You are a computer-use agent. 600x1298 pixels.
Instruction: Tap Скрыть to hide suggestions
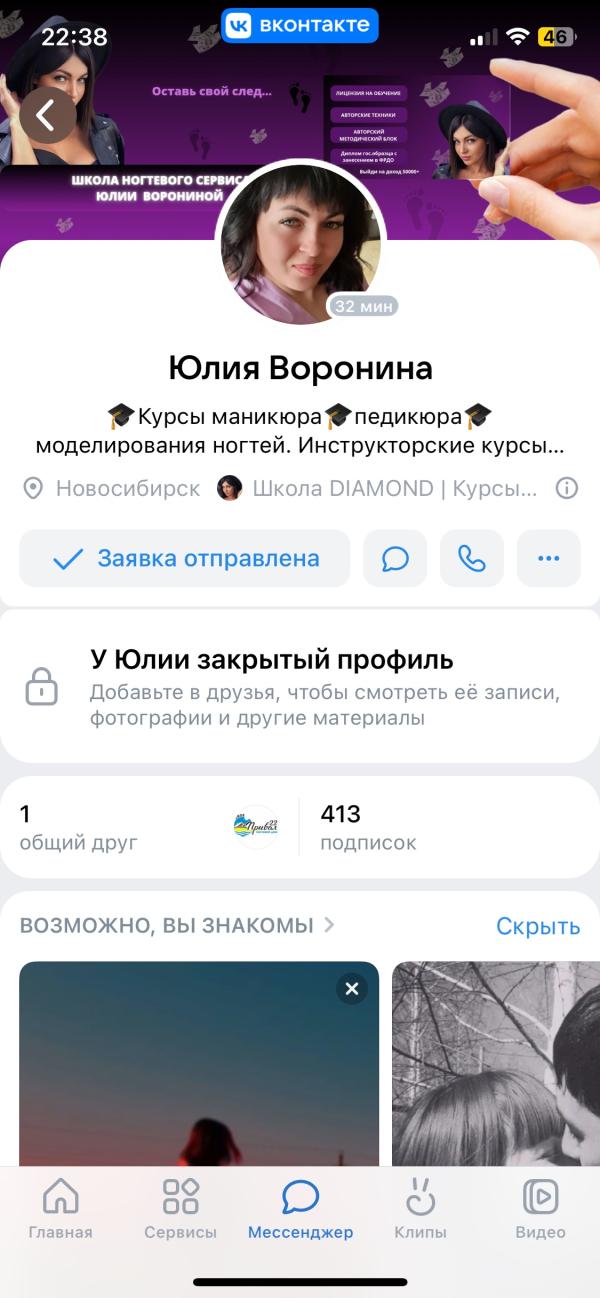(x=538, y=926)
